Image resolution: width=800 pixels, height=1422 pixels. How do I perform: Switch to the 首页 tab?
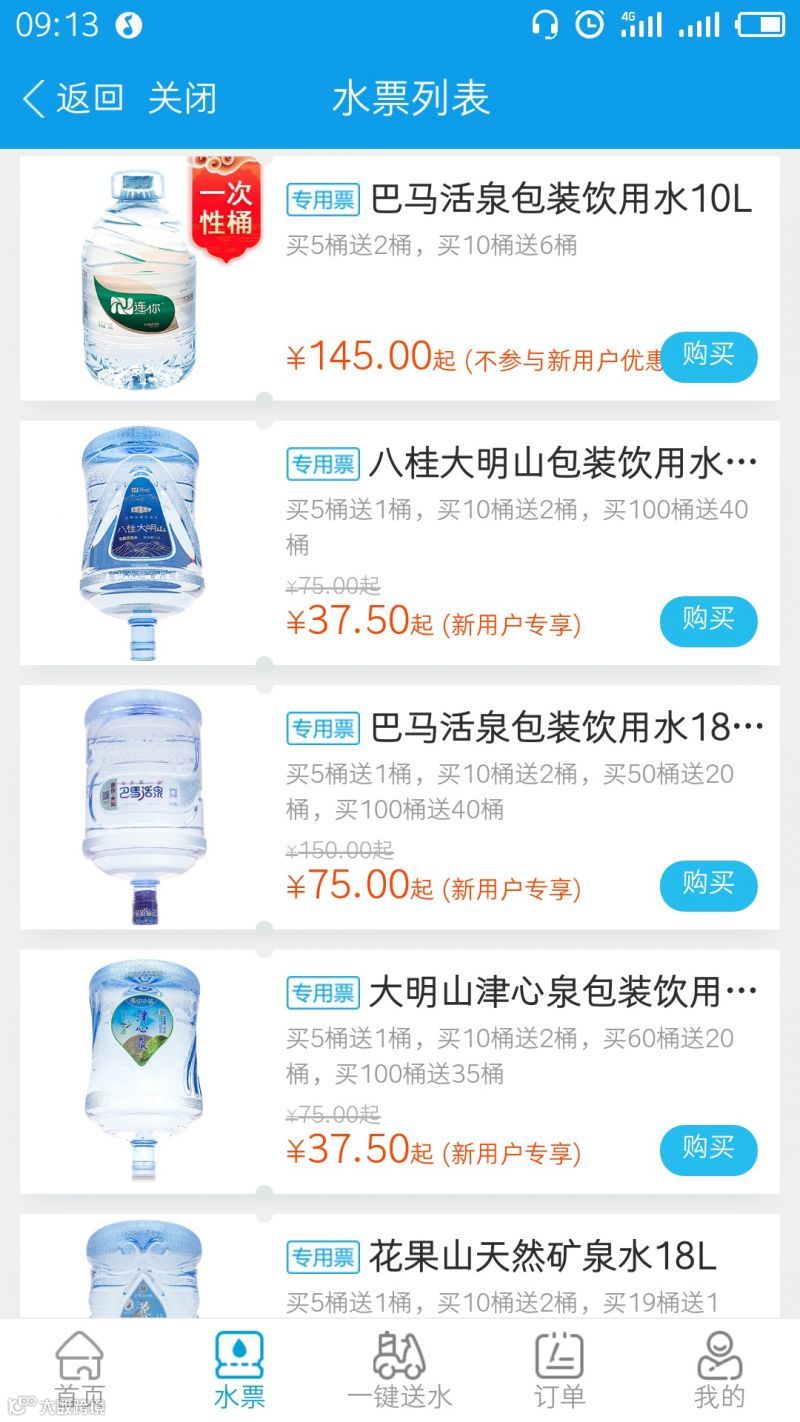coord(80,1370)
